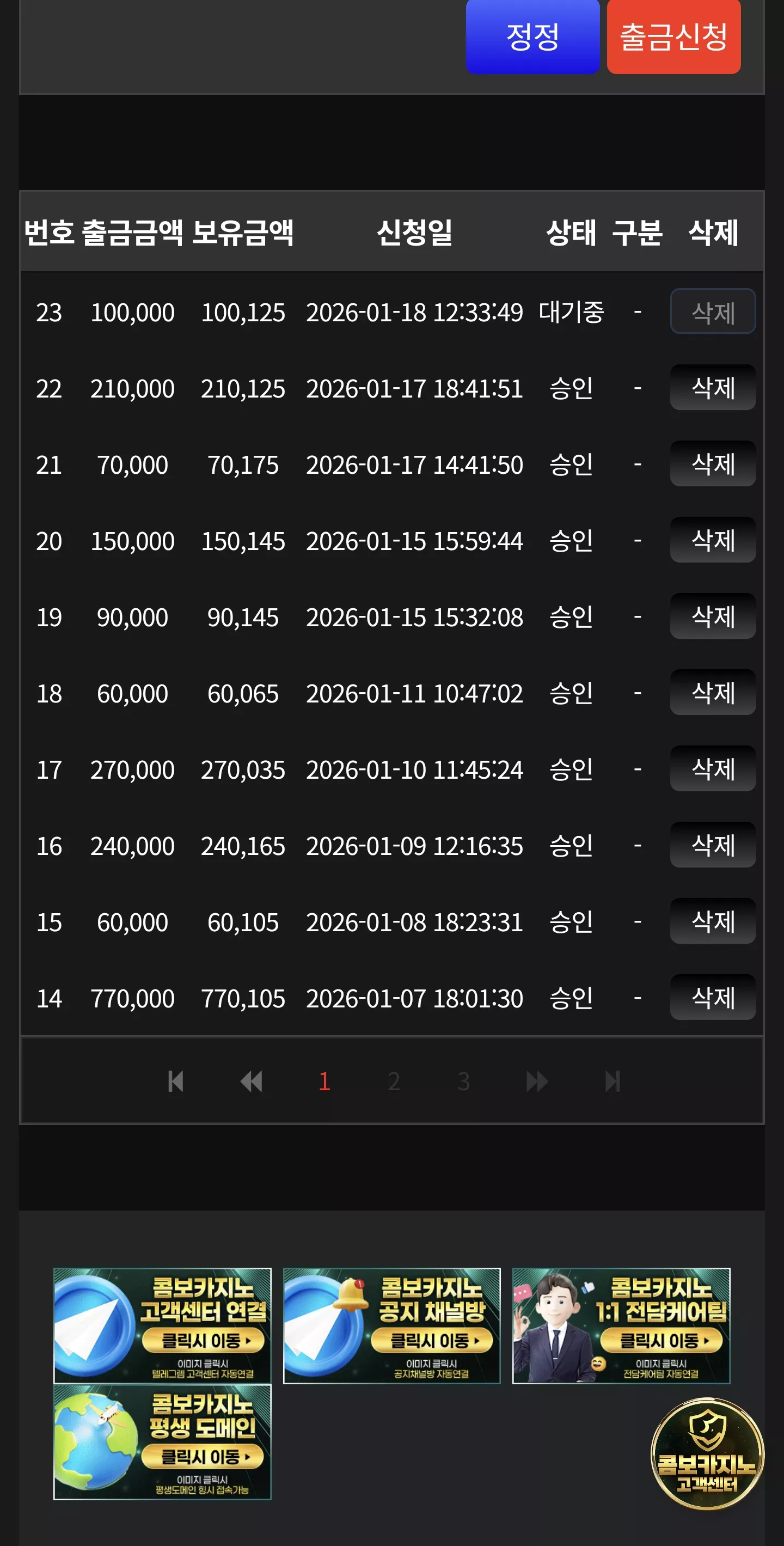Delete withdrawal record number 23

[x=713, y=311]
